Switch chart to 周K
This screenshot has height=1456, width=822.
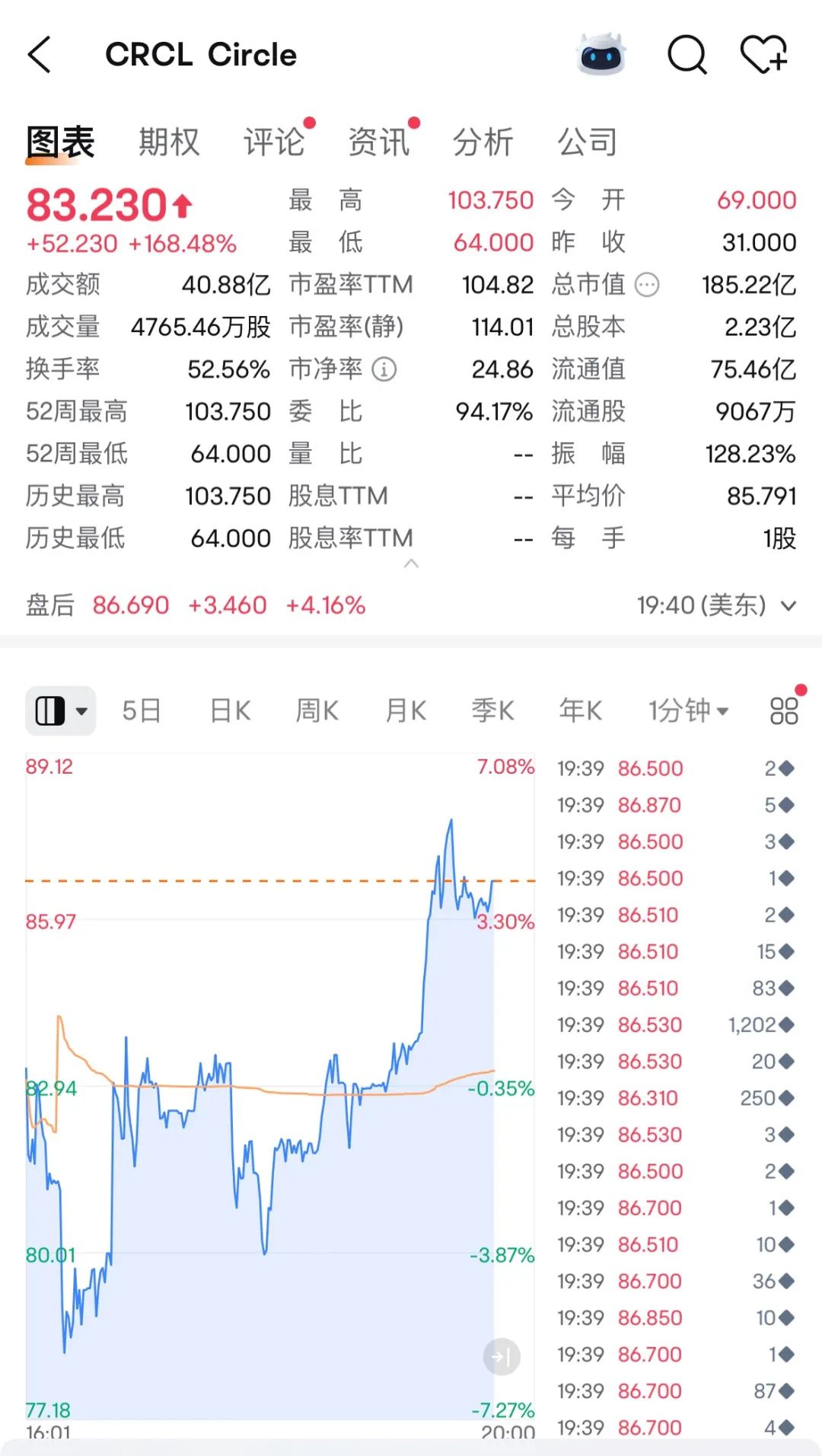click(317, 711)
